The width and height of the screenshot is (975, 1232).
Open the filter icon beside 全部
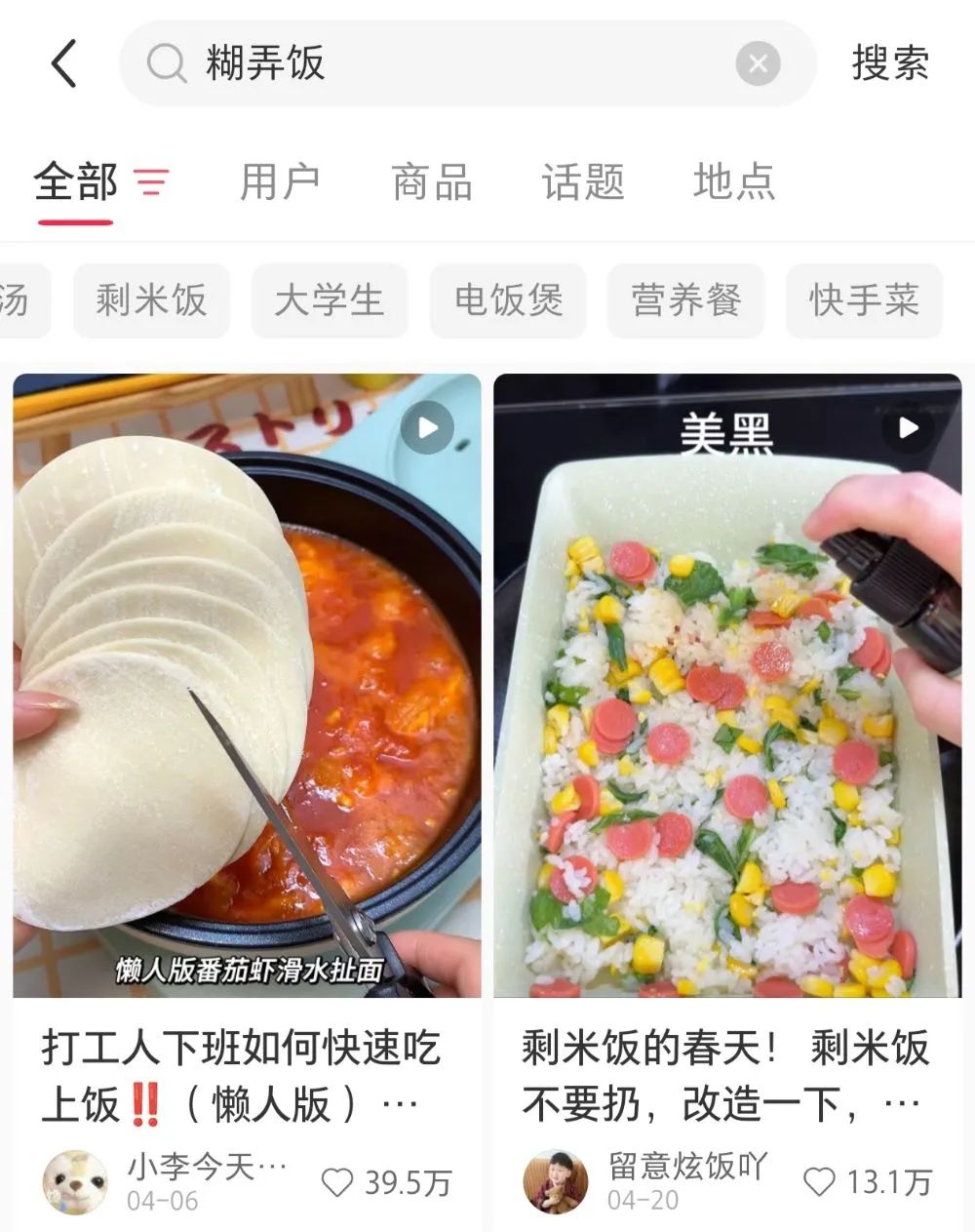[x=151, y=182]
